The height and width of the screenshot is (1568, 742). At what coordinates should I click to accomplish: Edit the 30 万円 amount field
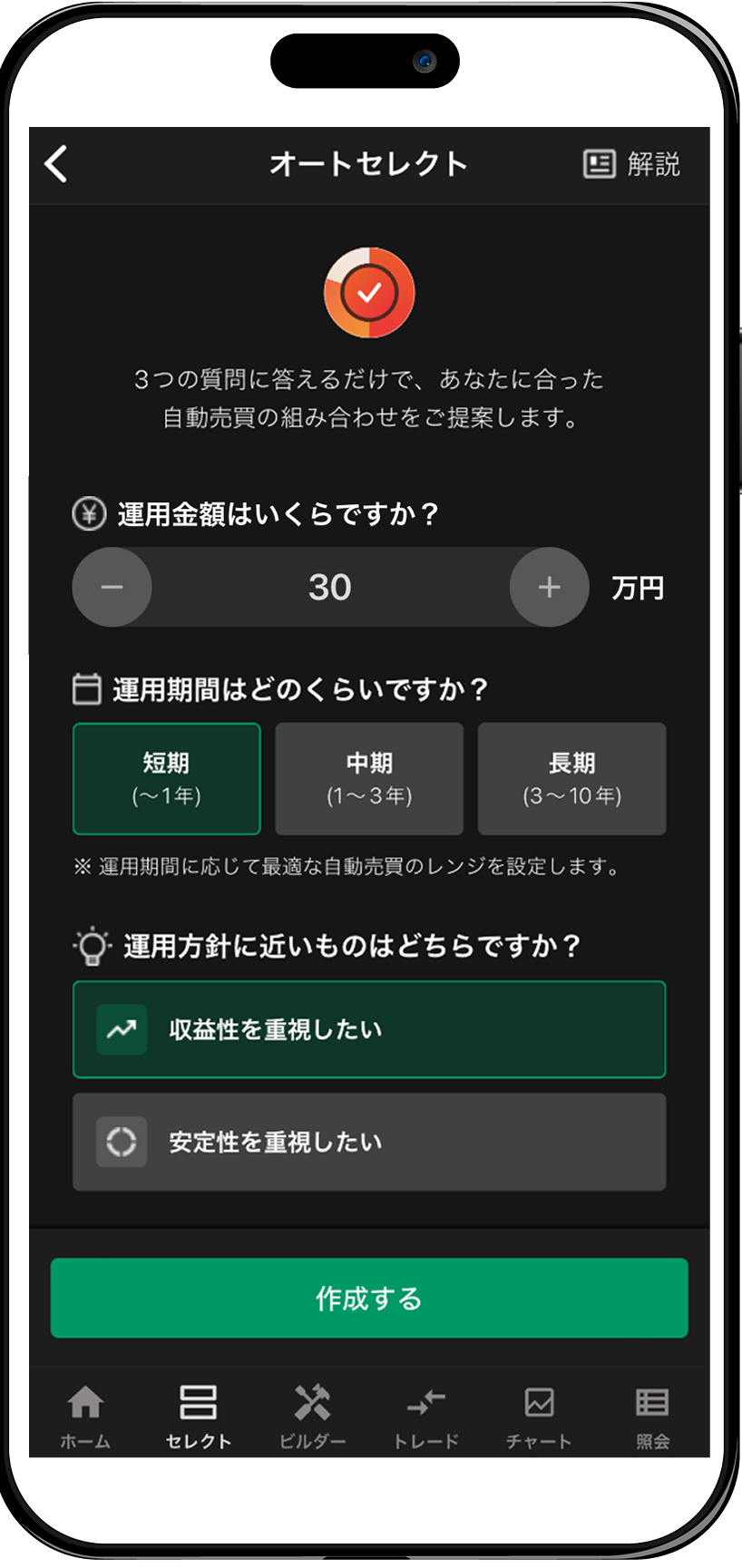(x=330, y=588)
